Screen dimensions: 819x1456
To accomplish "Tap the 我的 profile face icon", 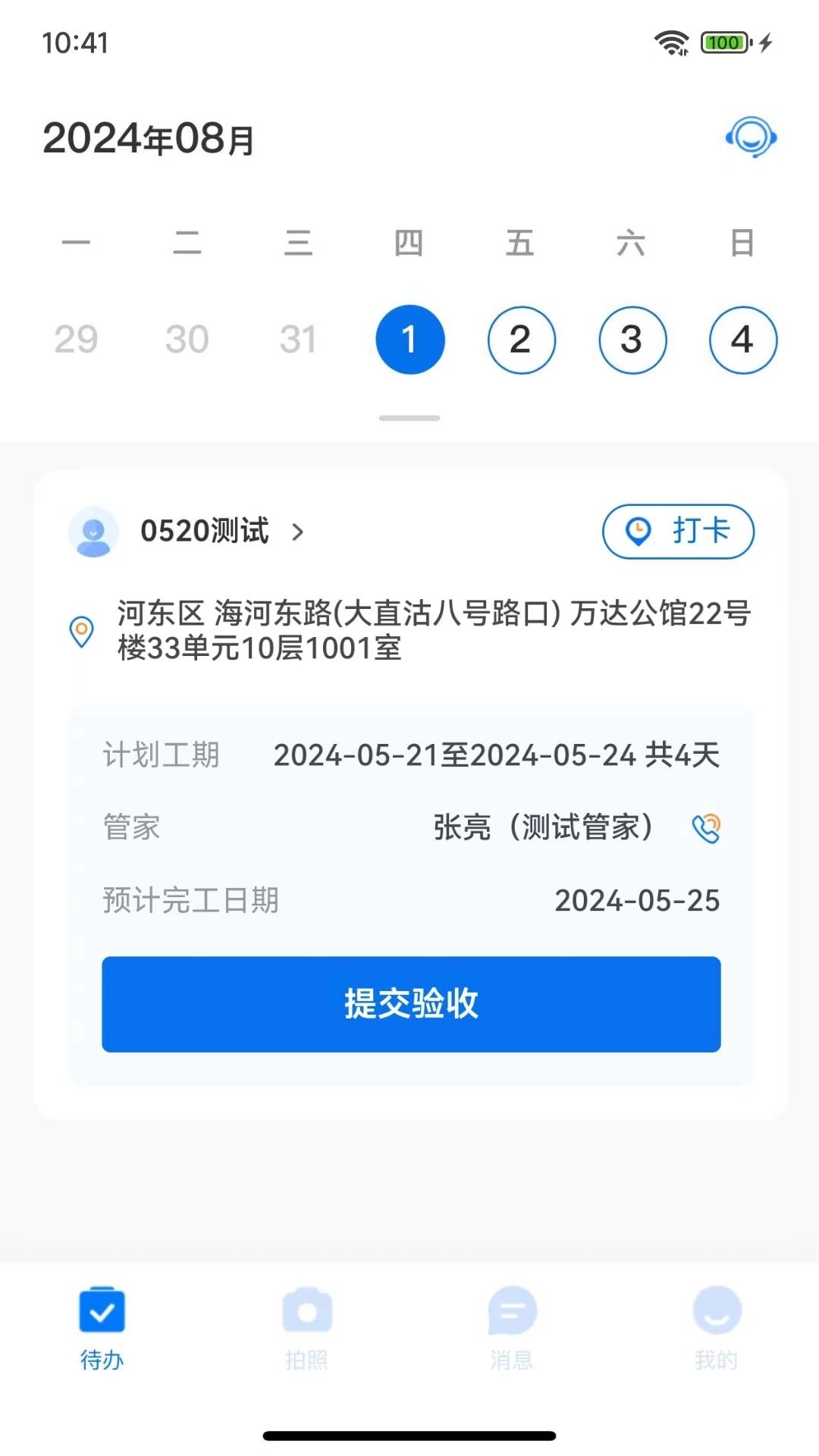I will pyautogui.click(x=717, y=1311).
